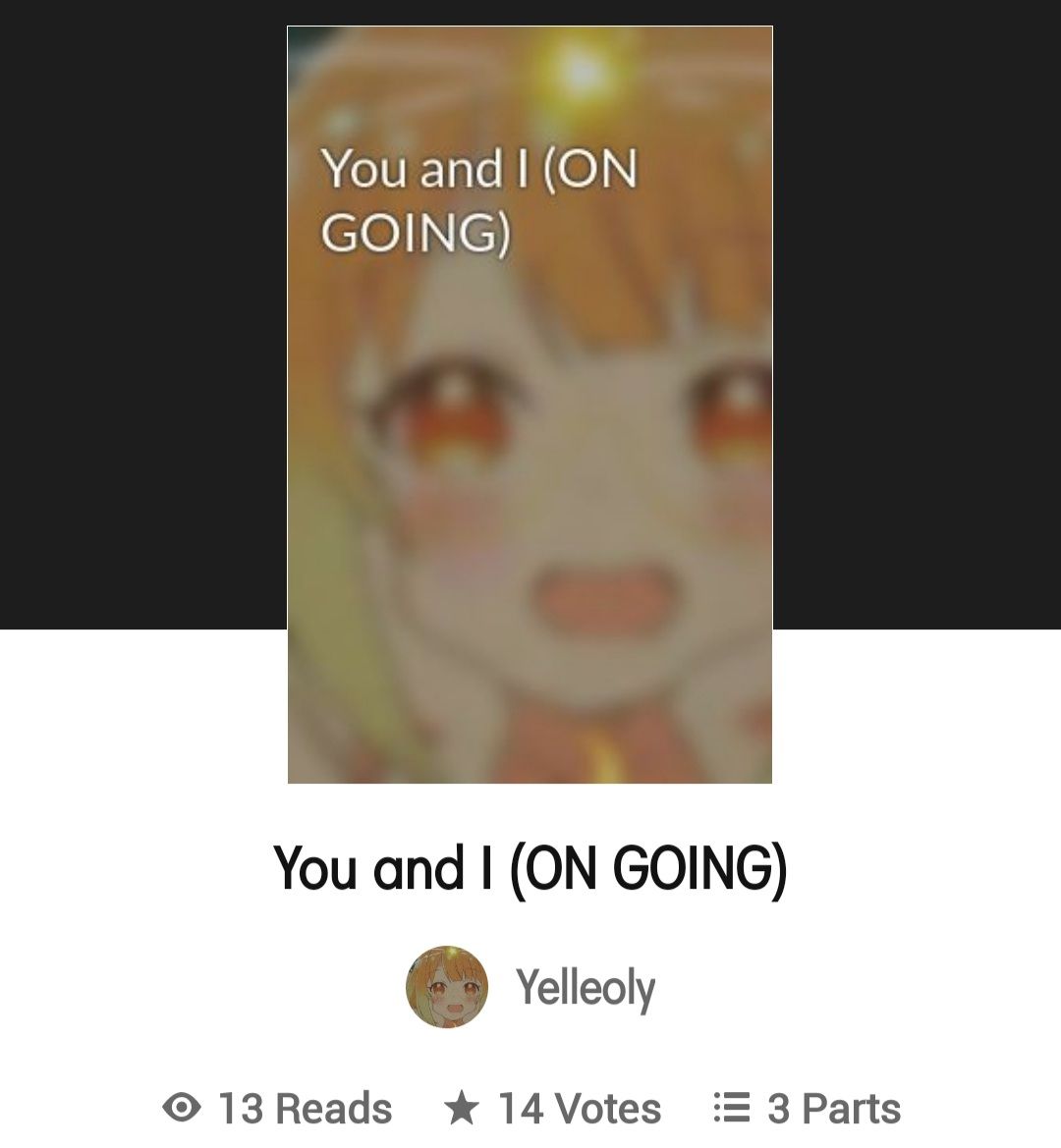Open the 3 Parts table of contents
The height and width of the screenshot is (1148, 1061).
pos(807,1108)
